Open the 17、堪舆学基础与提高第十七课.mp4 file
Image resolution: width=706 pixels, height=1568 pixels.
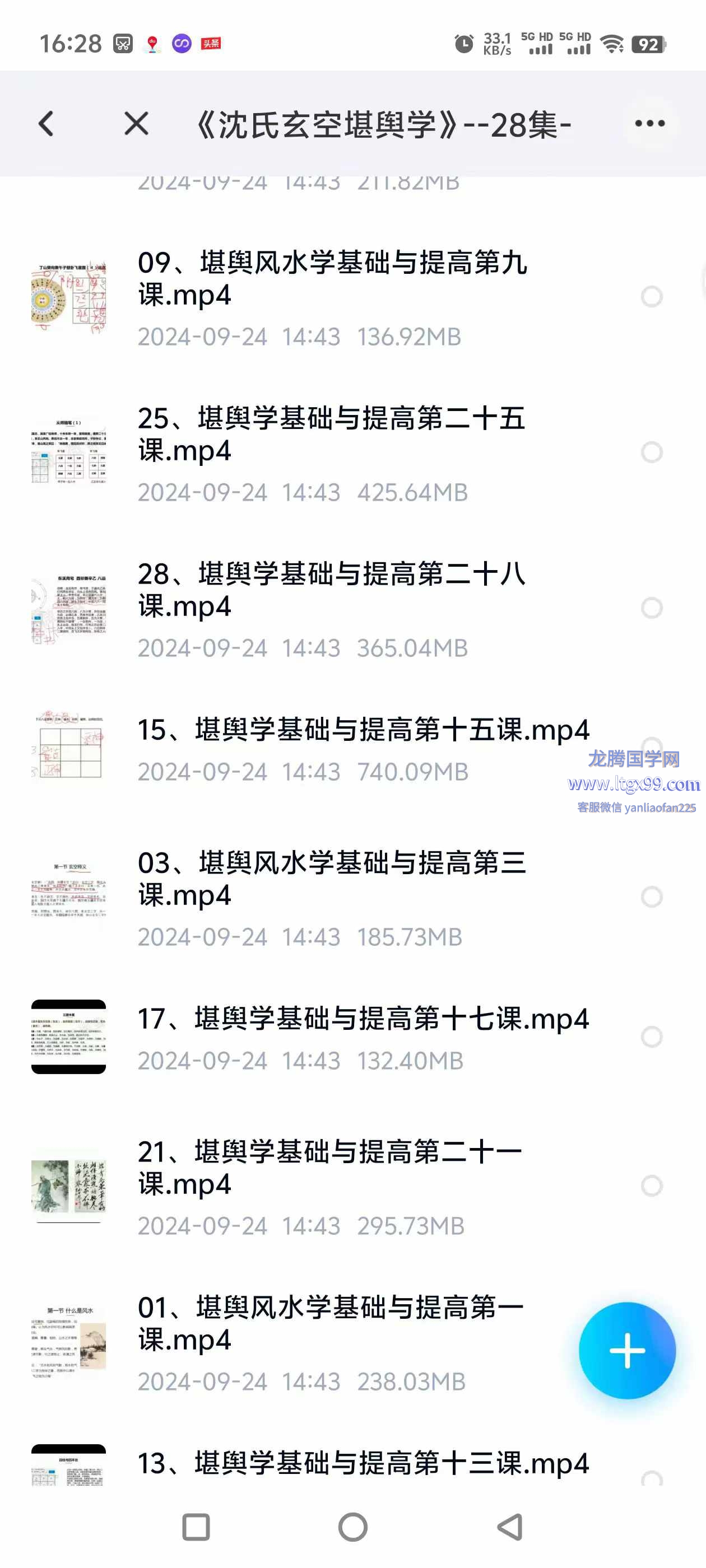(x=363, y=1019)
